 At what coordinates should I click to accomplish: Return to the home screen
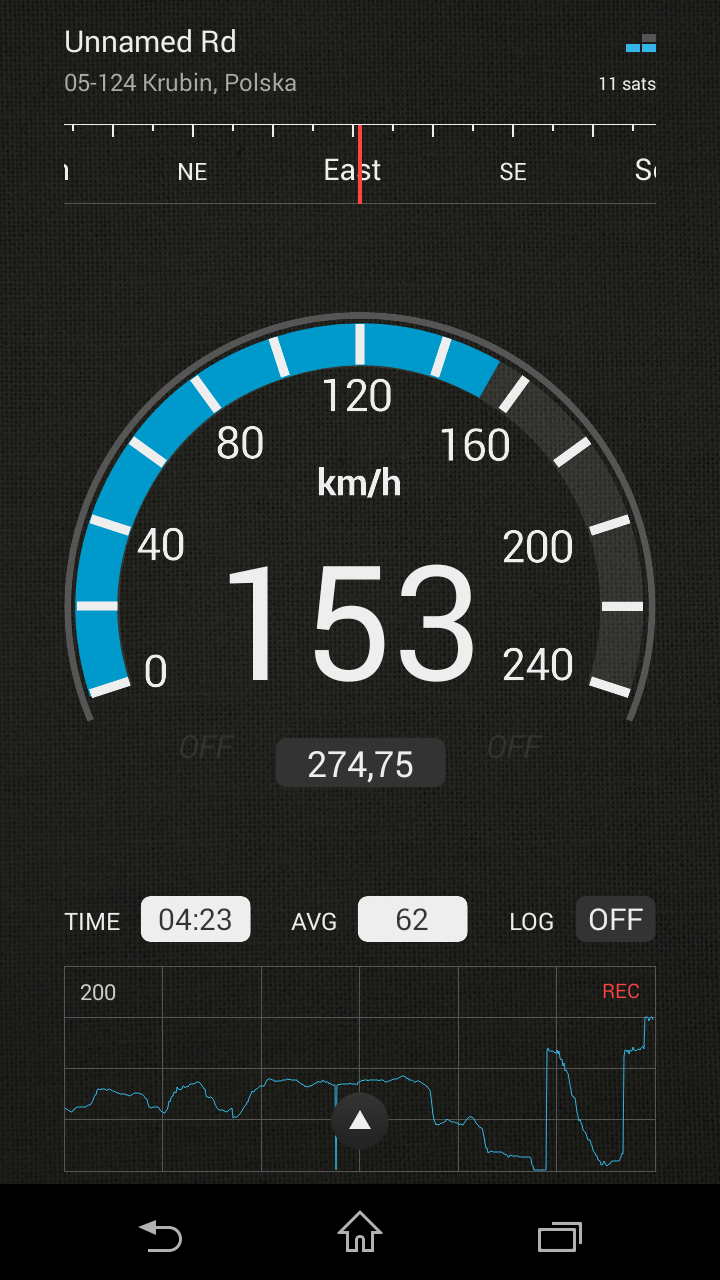360,1234
